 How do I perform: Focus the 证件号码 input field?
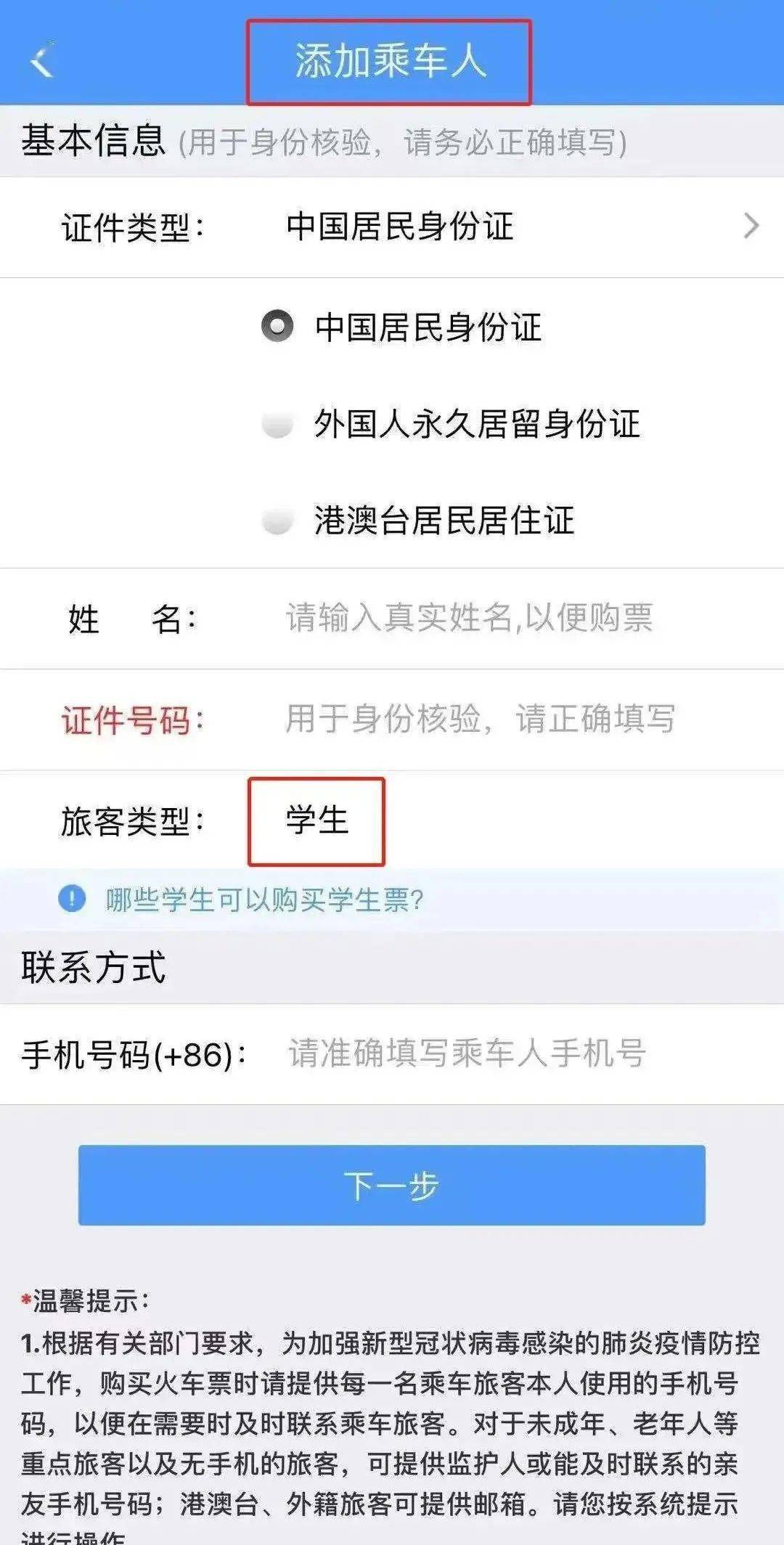click(479, 719)
